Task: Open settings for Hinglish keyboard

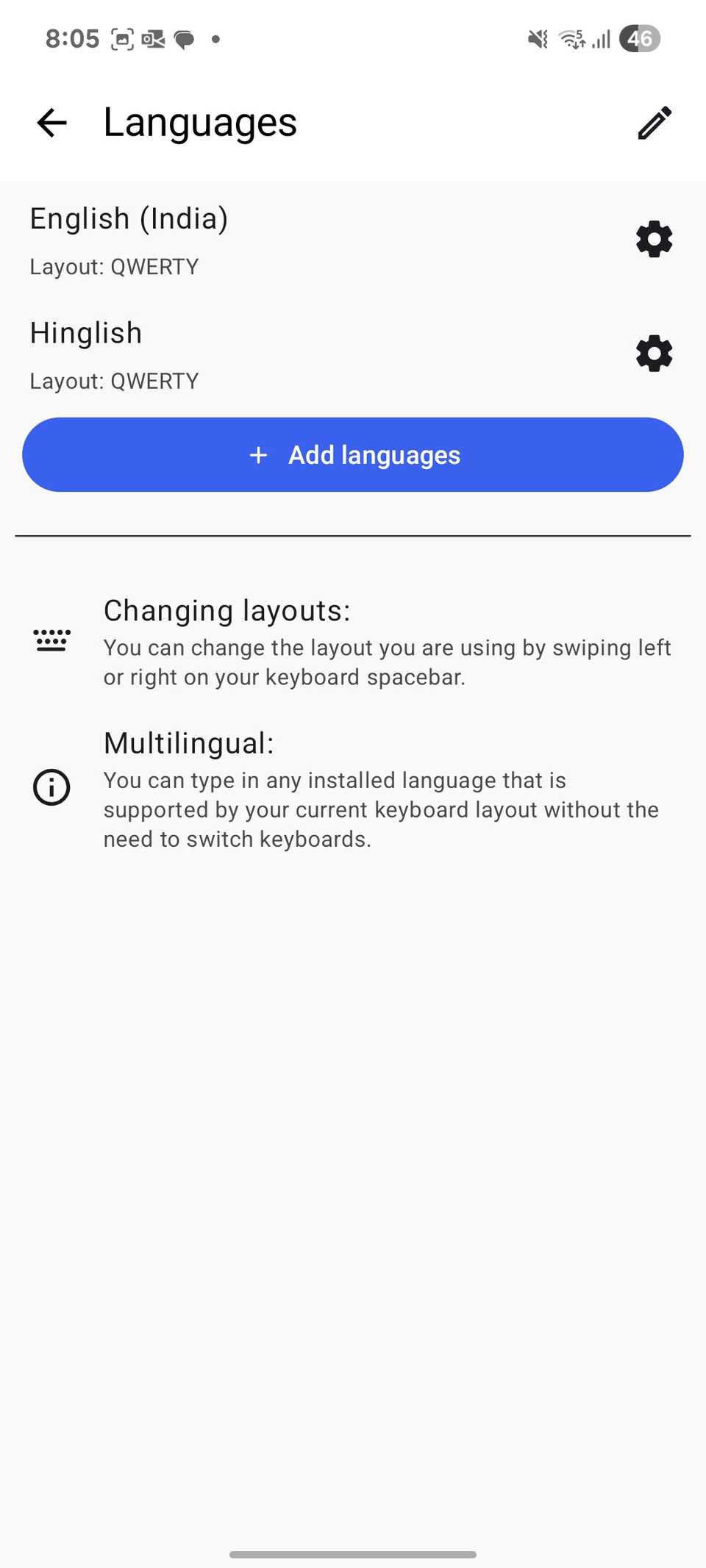Action: (654, 353)
